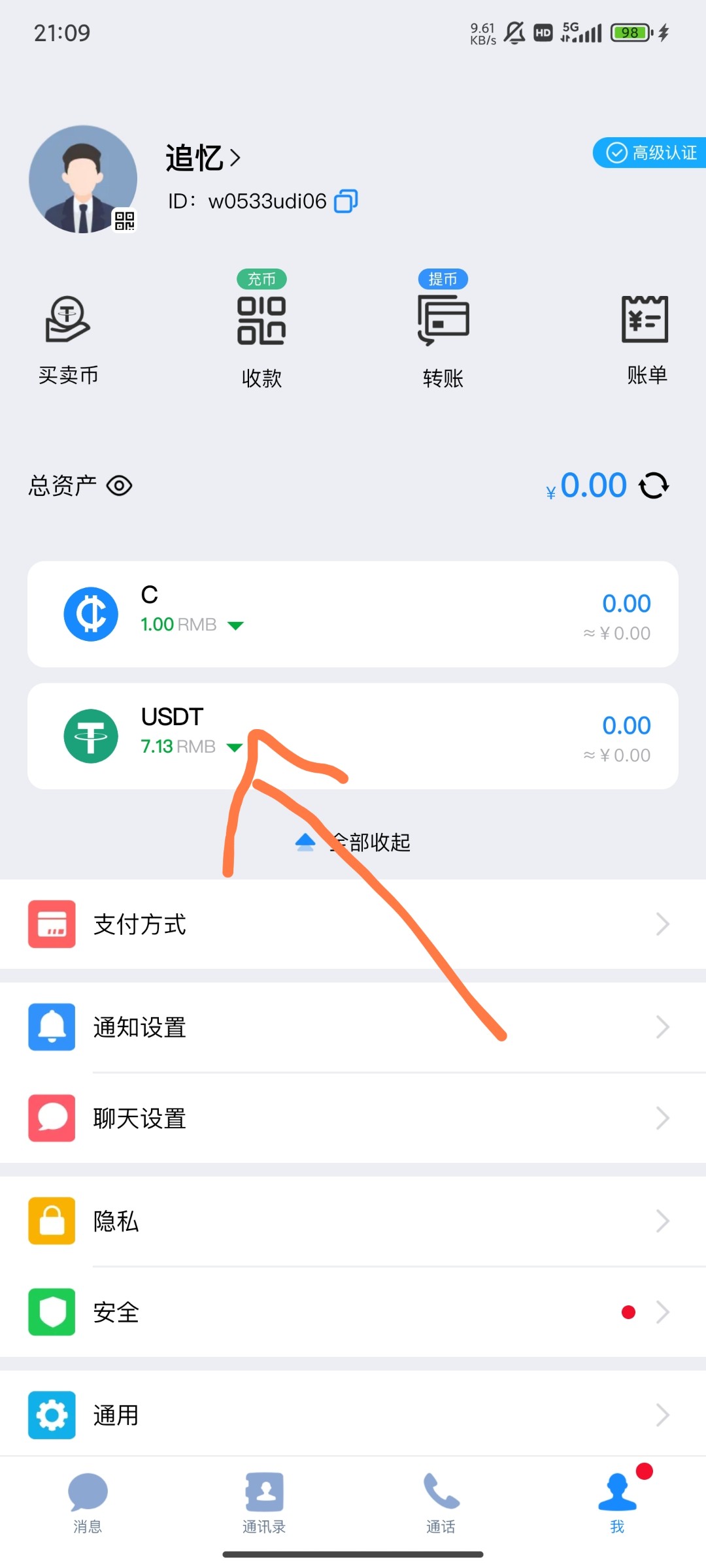This screenshot has height=1568, width=706.
Task: Open 买卖币 buy and sell coins
Action: pos(68,338)
